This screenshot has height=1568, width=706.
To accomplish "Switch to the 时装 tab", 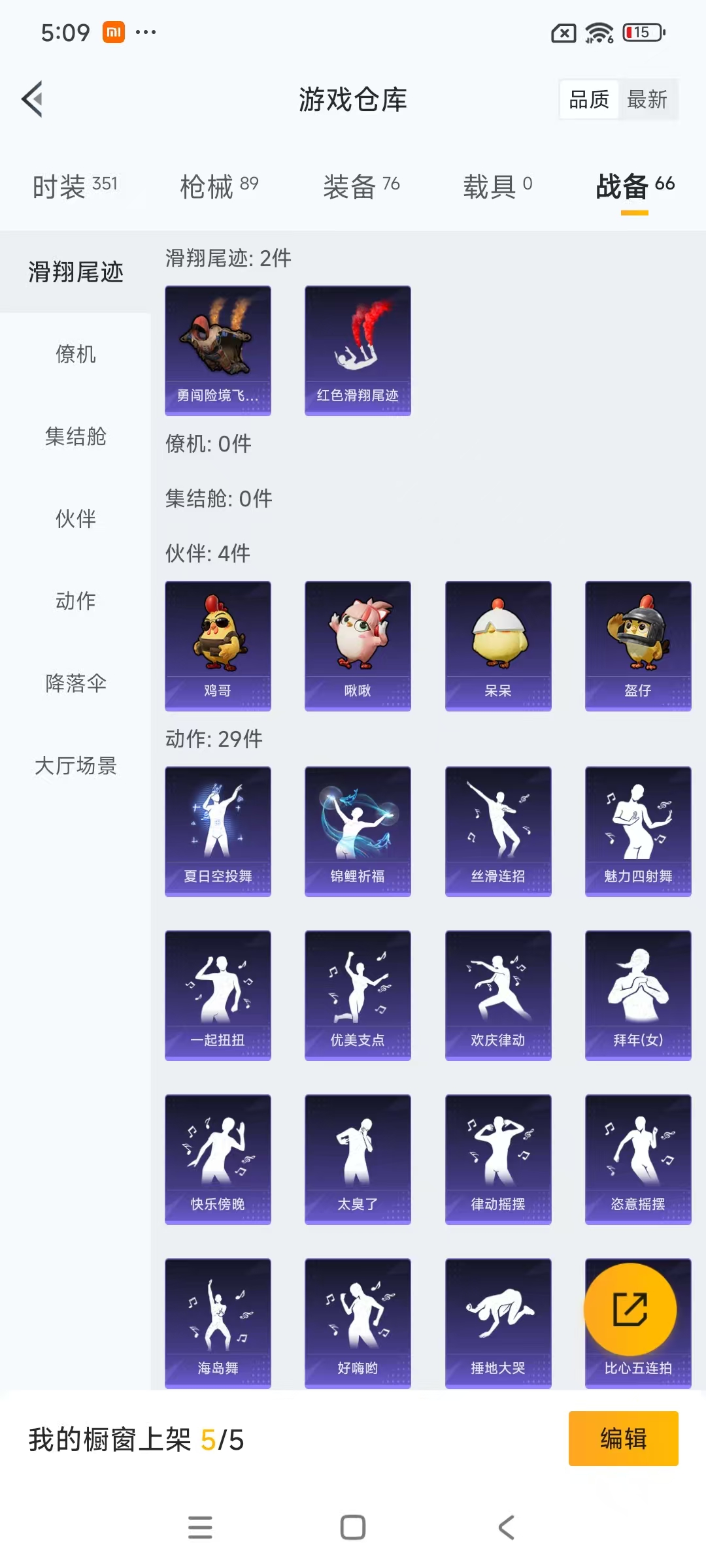I will click(x=75, y=187).
